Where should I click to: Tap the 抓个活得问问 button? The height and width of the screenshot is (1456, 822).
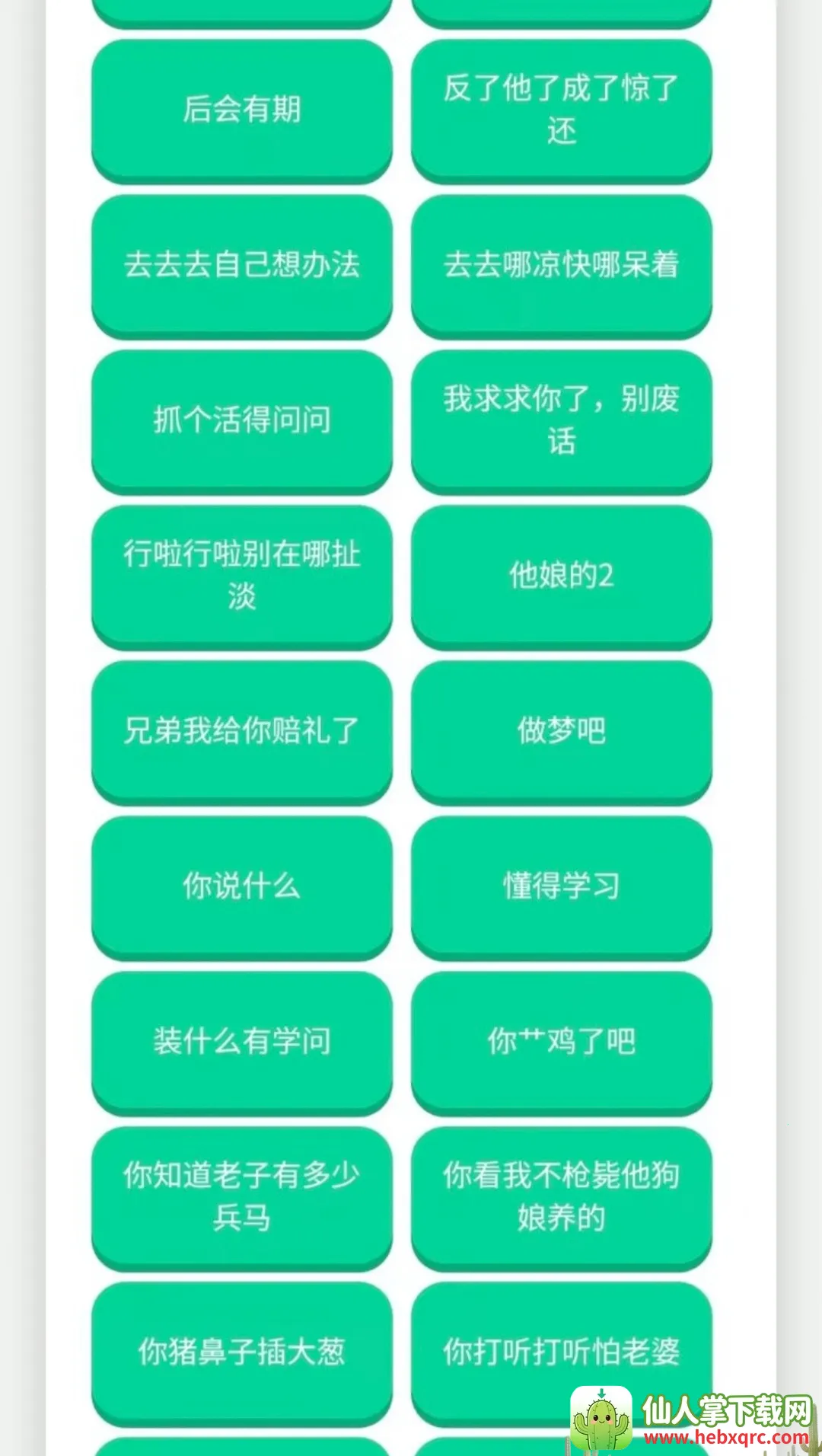[242, 420]
